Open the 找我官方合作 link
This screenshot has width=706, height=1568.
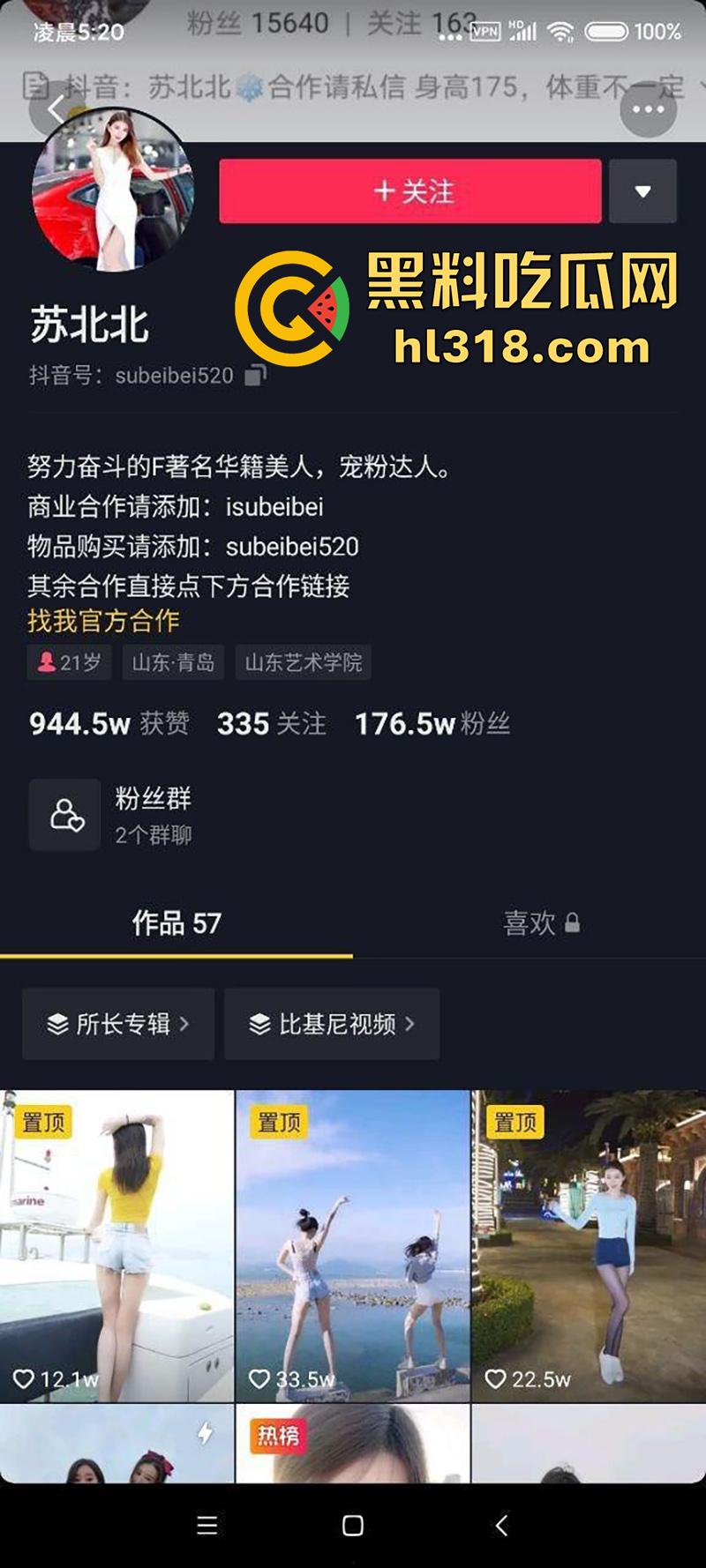tap(102, 621)
